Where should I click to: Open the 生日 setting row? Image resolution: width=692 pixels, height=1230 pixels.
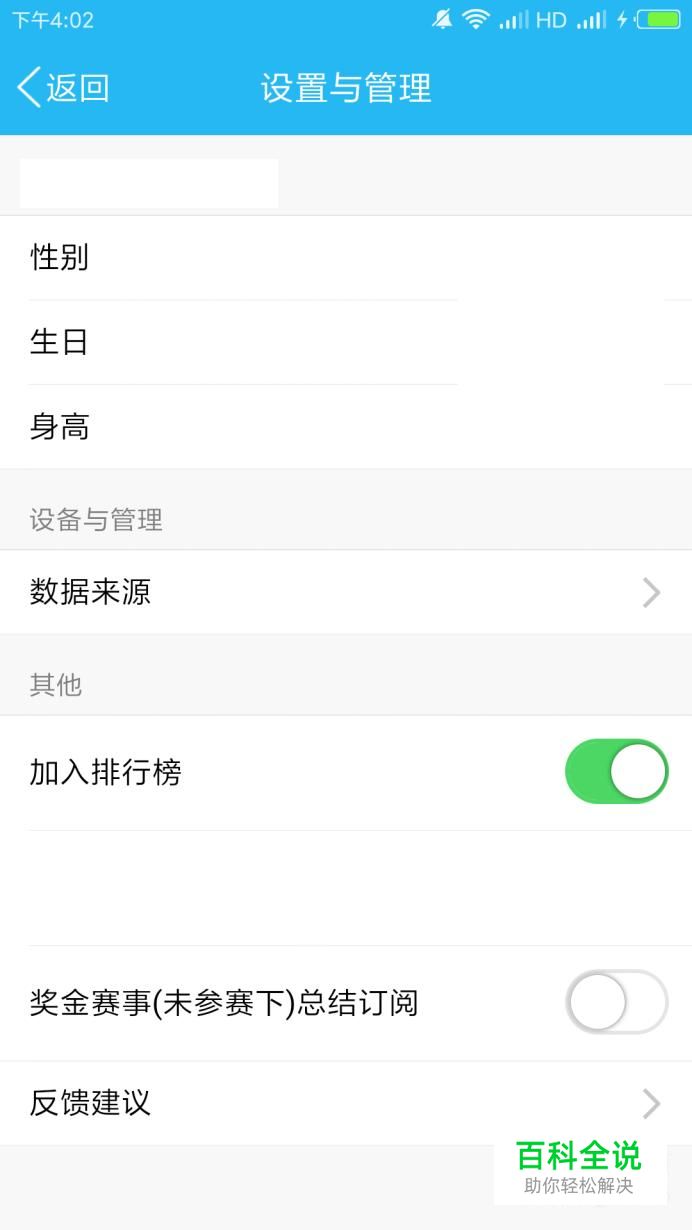[346, 343]
